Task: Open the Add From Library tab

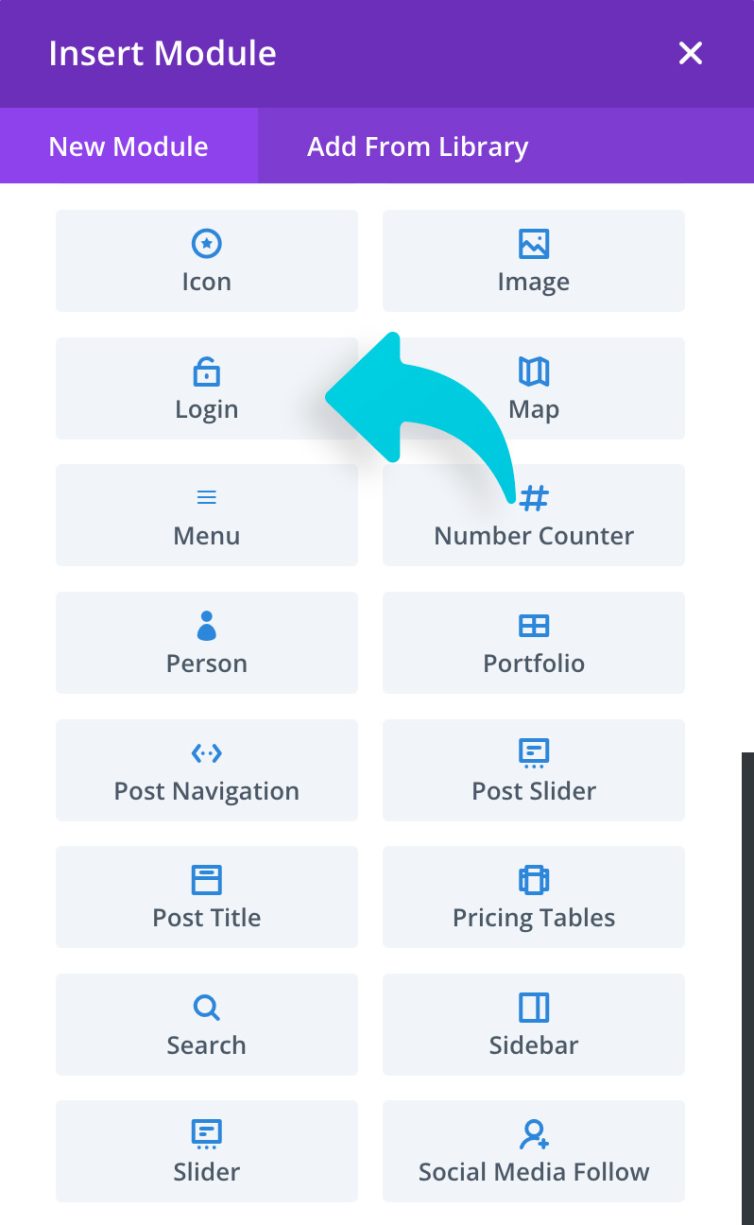Action: (x=417, y=146)
